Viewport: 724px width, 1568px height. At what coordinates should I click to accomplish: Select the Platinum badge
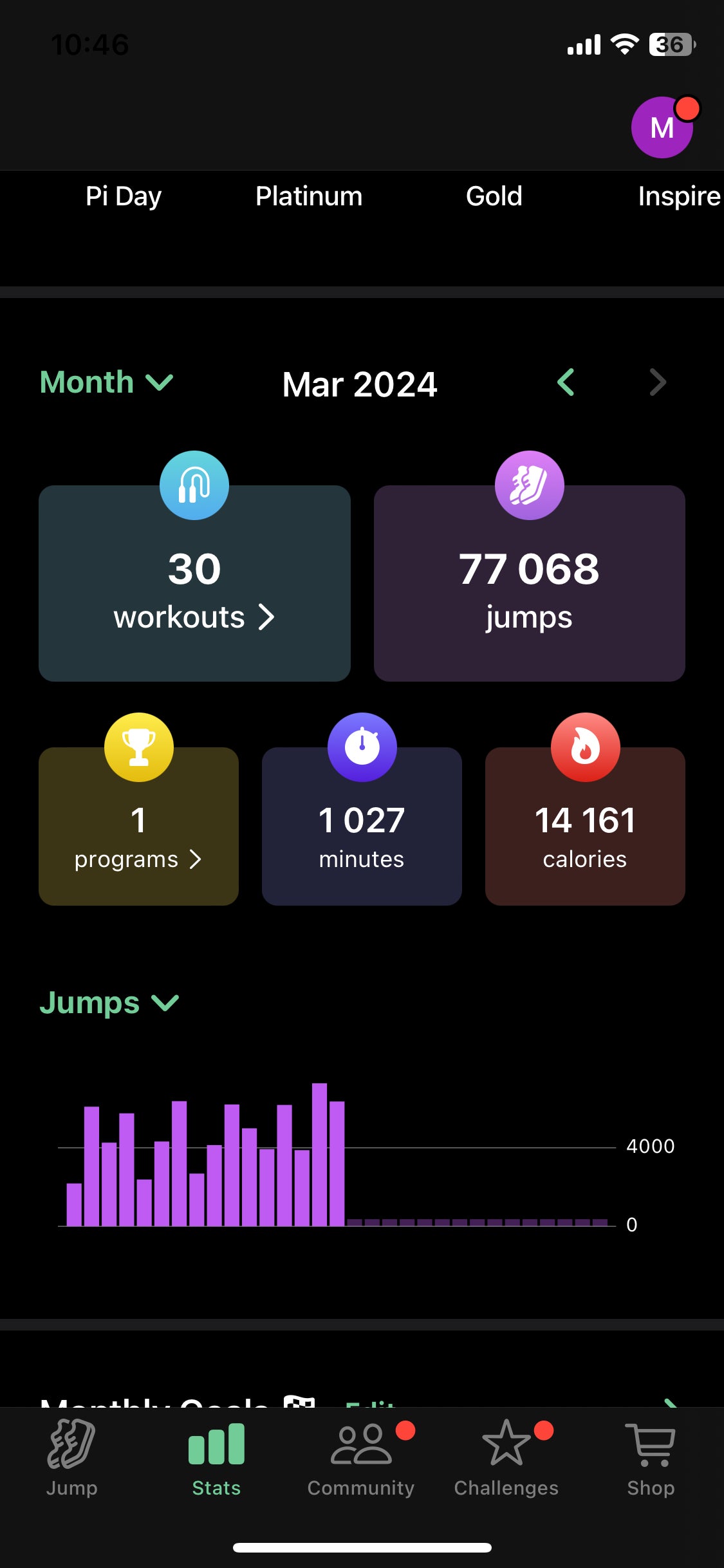pyautogui.click(x=309, y=196)
